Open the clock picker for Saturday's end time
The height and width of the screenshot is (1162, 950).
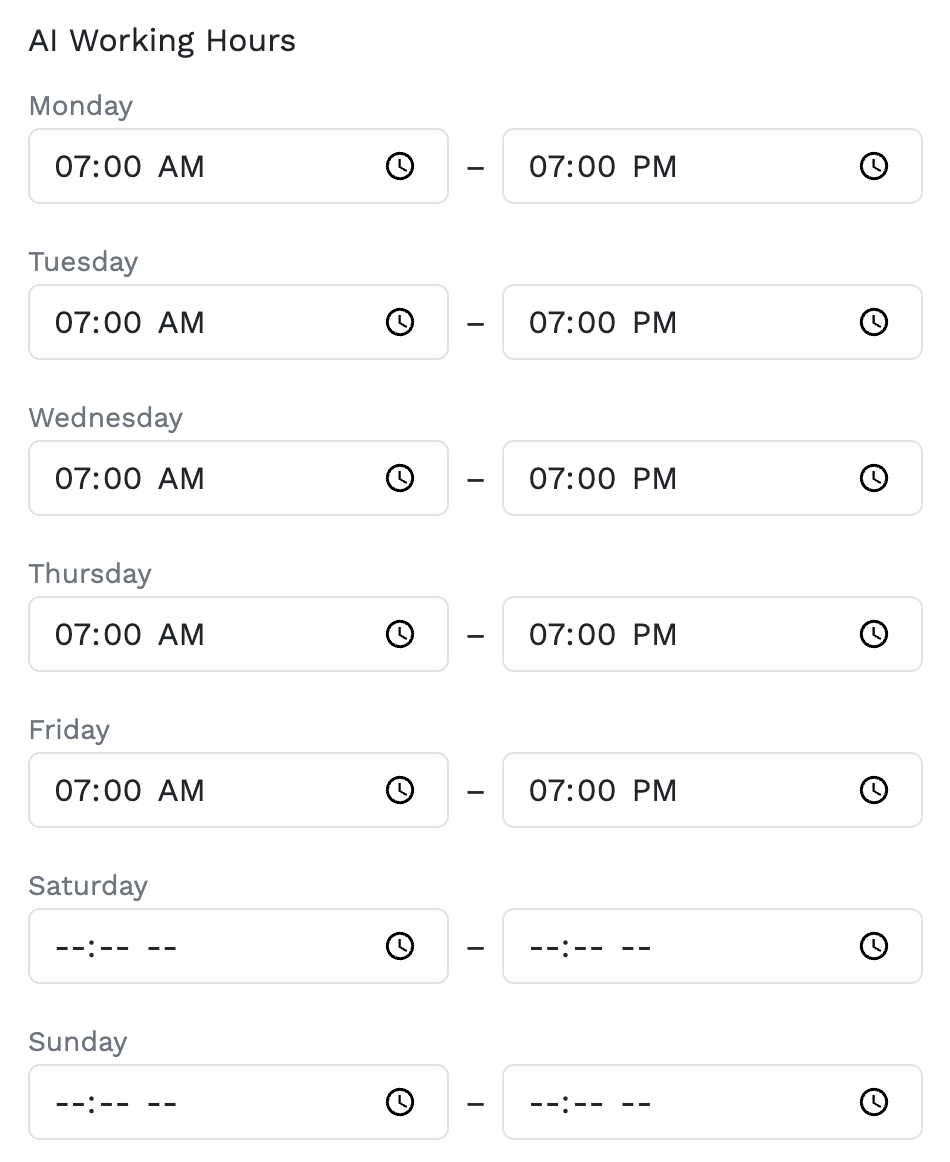[874, 946]
